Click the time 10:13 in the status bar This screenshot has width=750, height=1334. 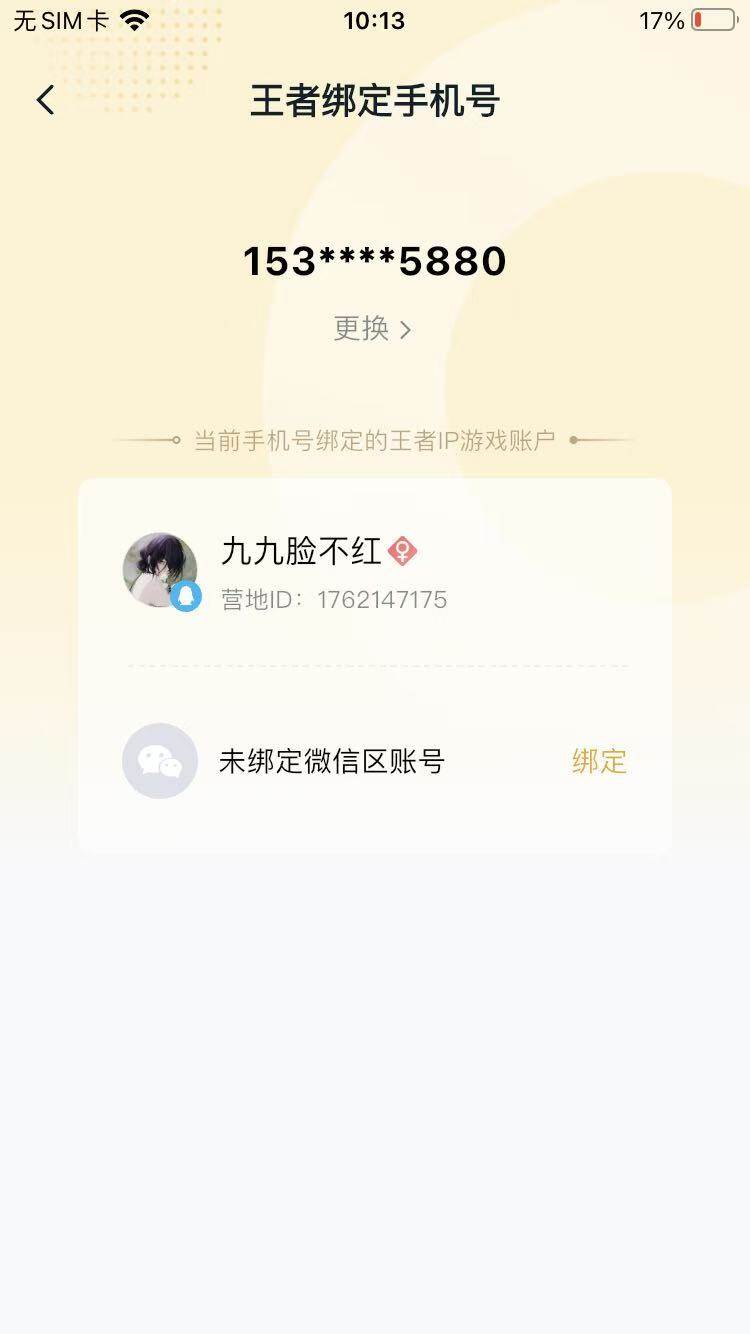(x=374, y=20)
